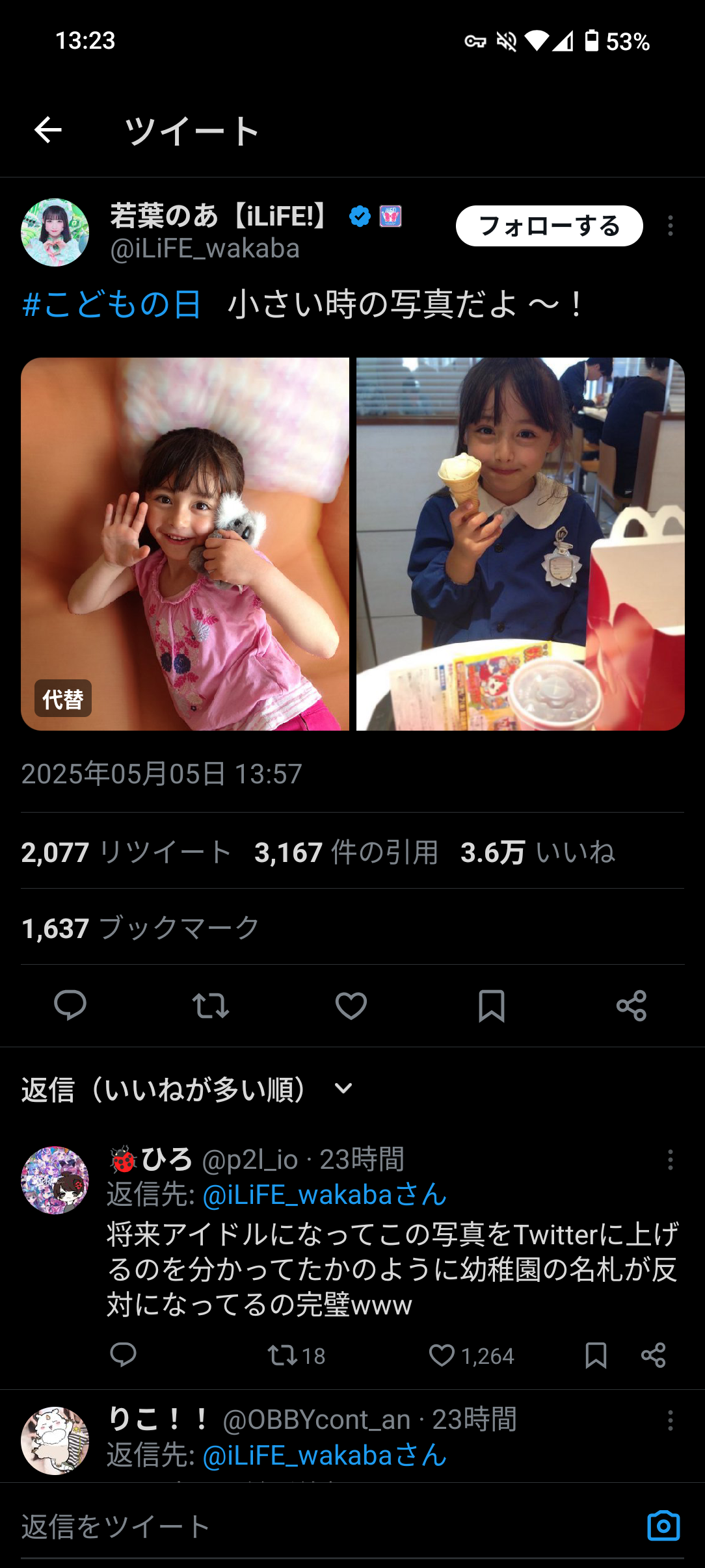Image resolution: width=705 pixels, height=1568 pixels.
Task: View alt text via the 代替 badge
Action: click(x=62, y=699)
